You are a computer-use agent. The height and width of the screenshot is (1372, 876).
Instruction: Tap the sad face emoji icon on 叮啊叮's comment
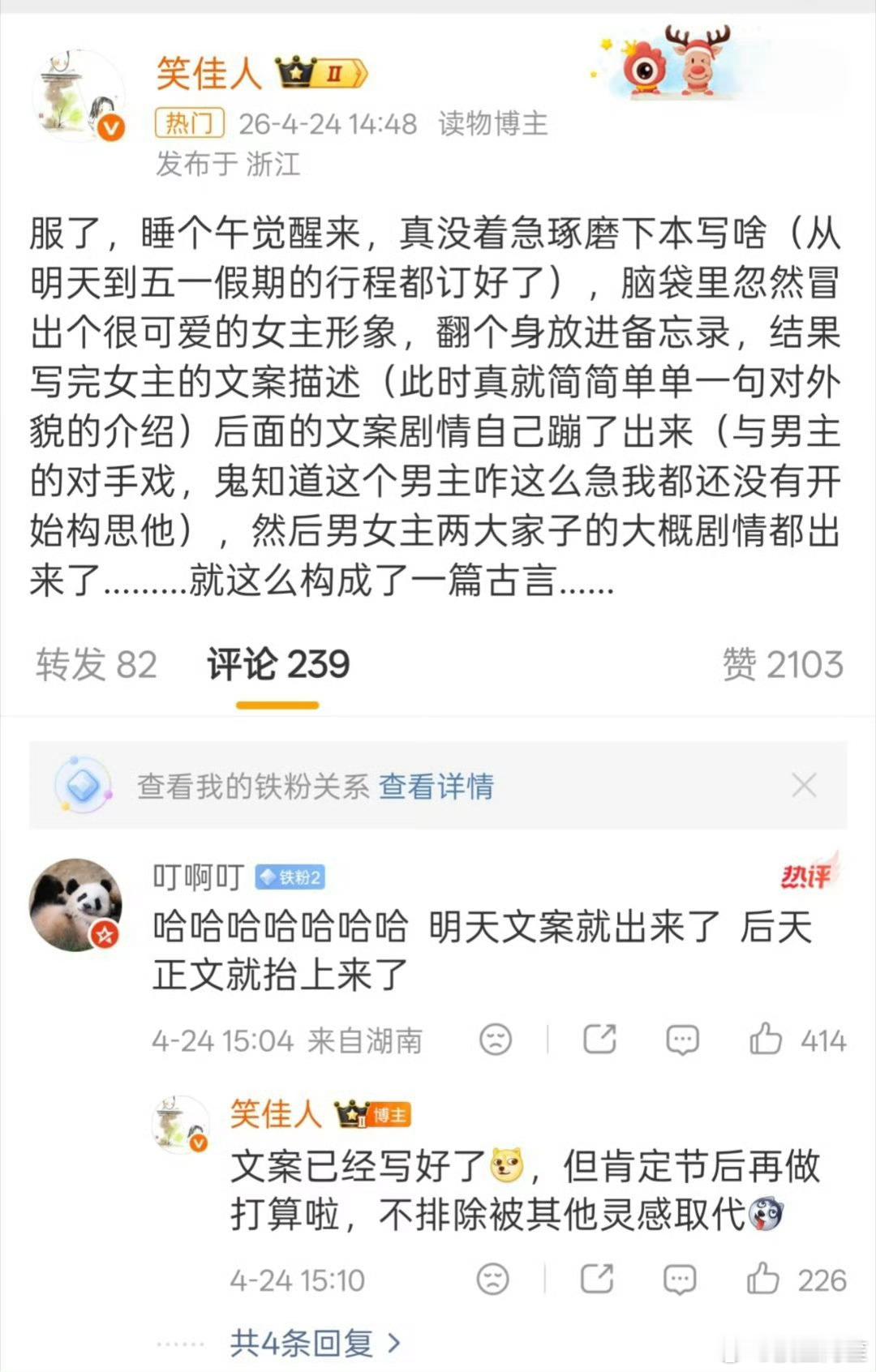[x=496, y=1039]
